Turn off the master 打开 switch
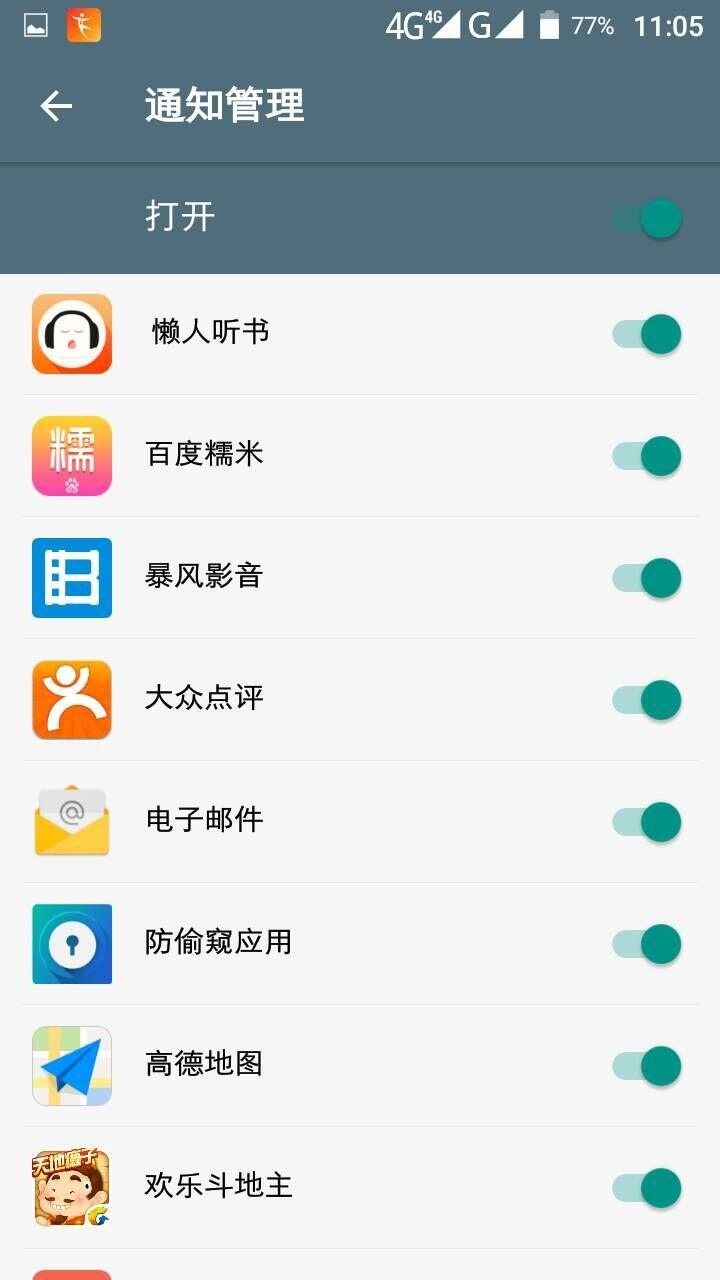720x1280 pixels. pyautogui.click(x=648, y=218)
